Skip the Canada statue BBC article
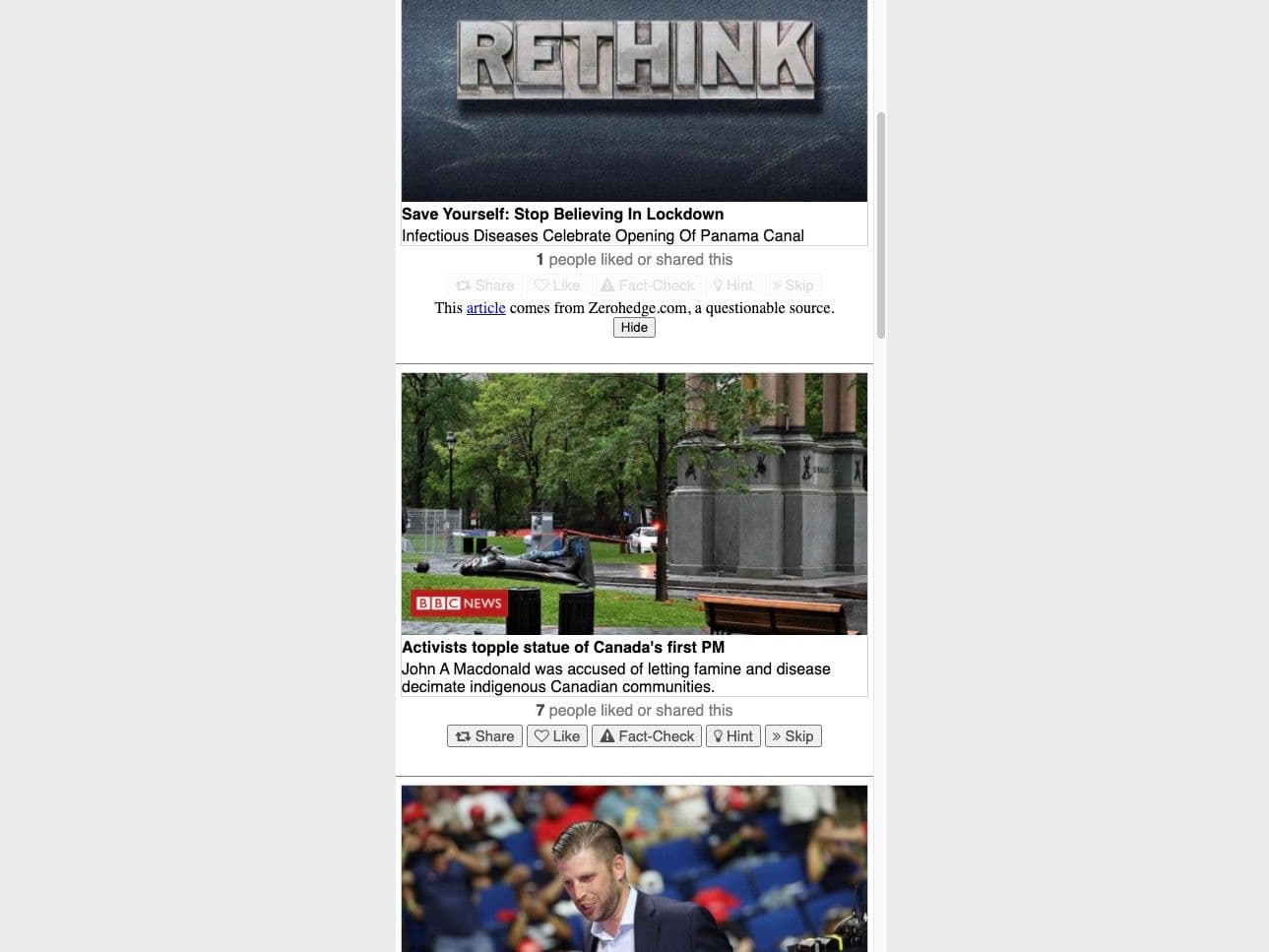Image resolution: width=1269 pixels, height=952 pixels. tap(793, 736)
